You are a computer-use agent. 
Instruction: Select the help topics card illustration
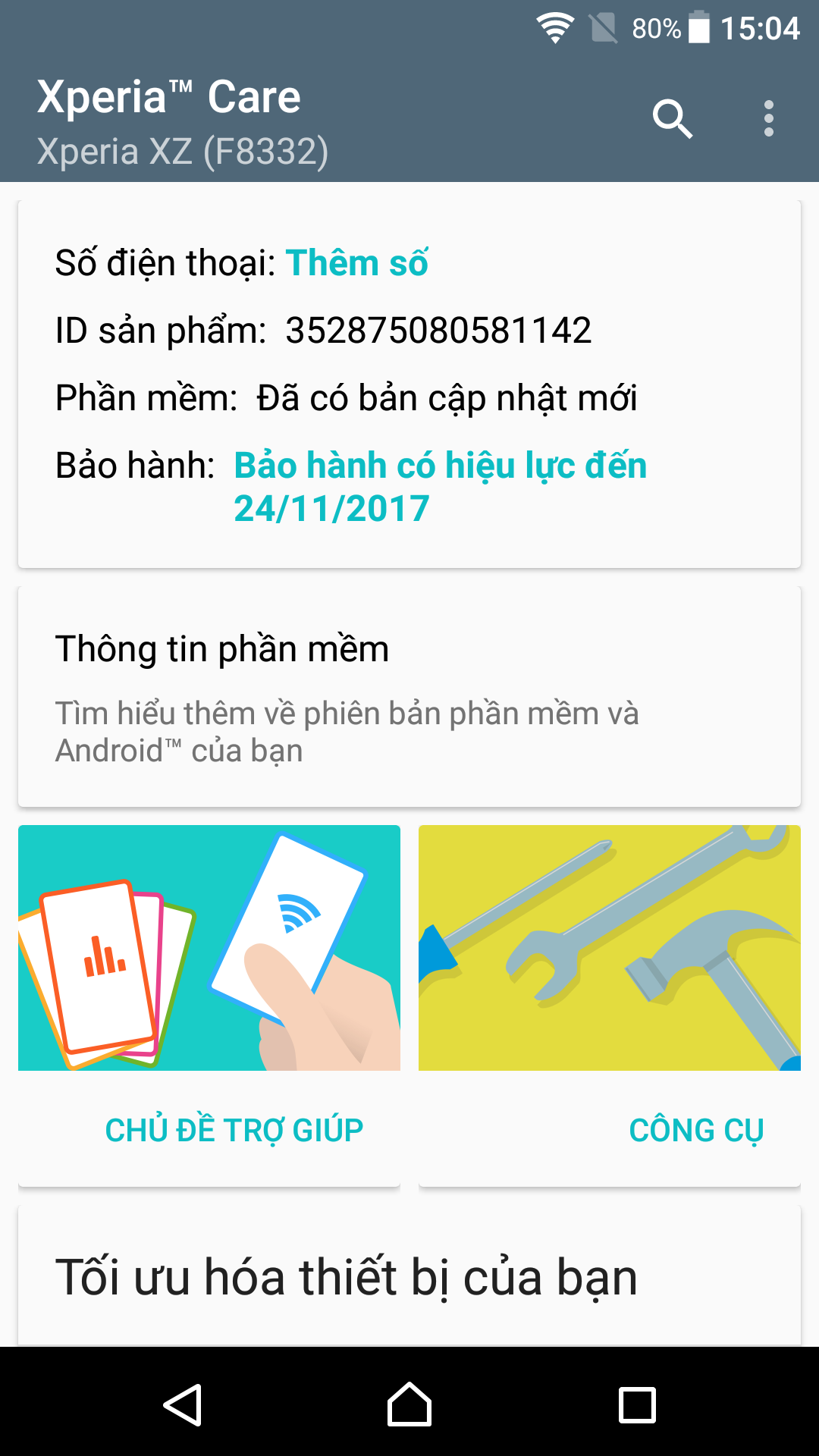(209, 948)
